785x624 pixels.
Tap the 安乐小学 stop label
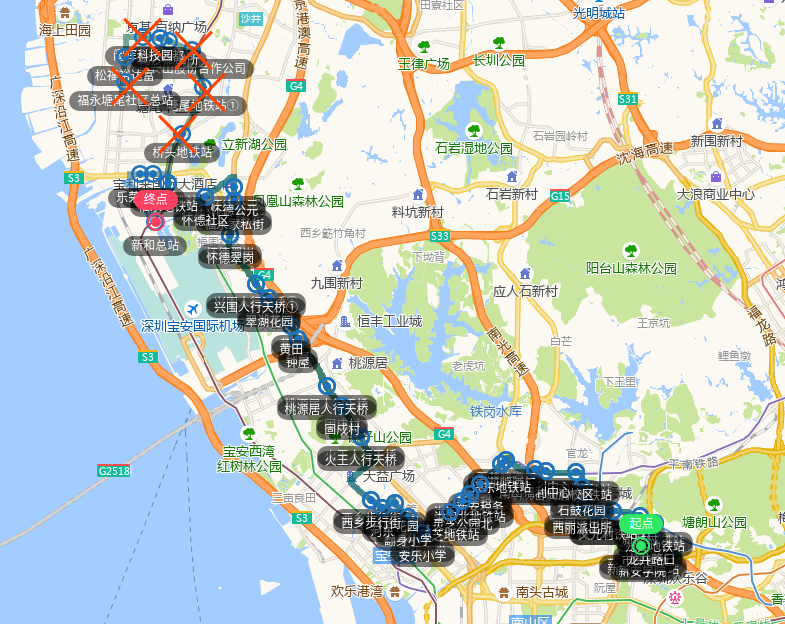pyautogui.click(x=422, y=556)
